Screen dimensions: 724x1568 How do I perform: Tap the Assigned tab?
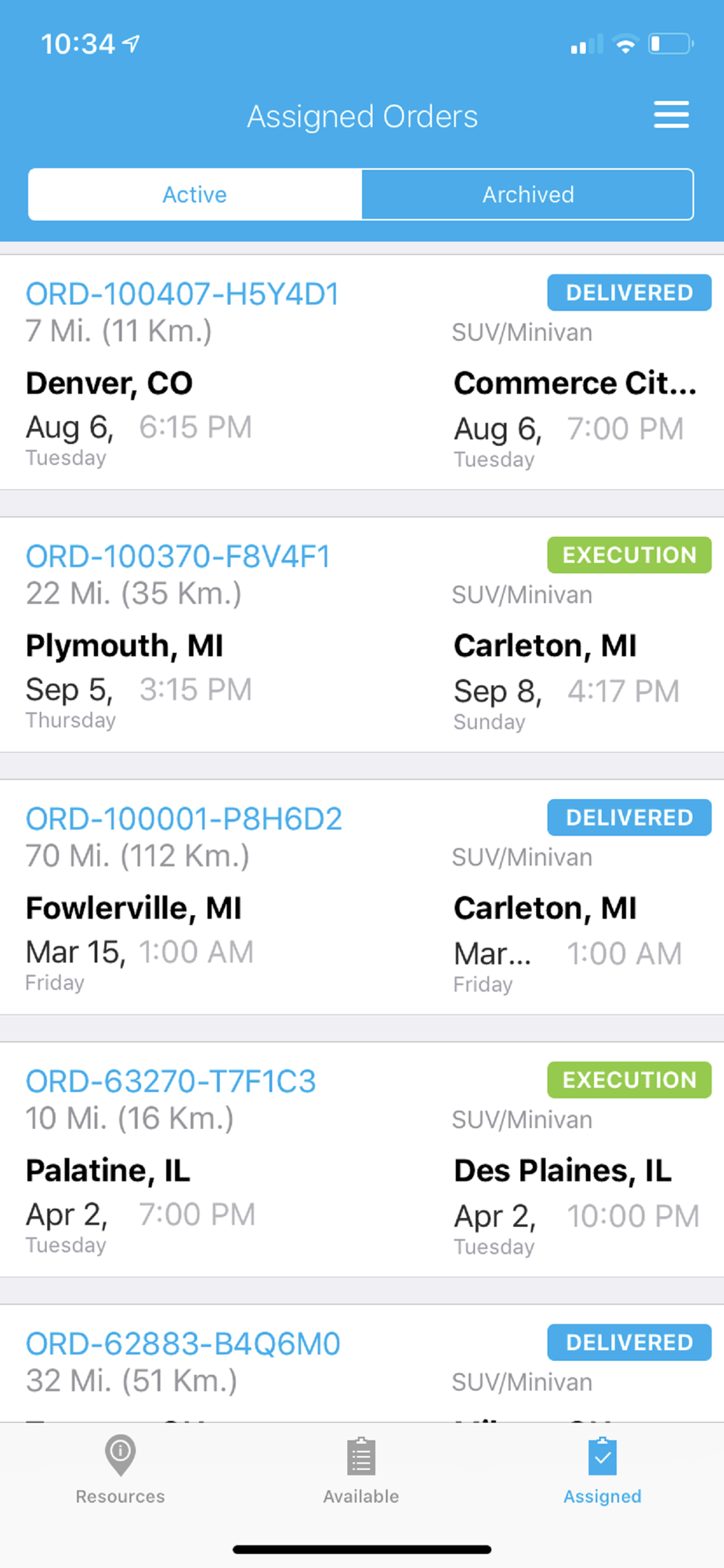pos(603,1470)
